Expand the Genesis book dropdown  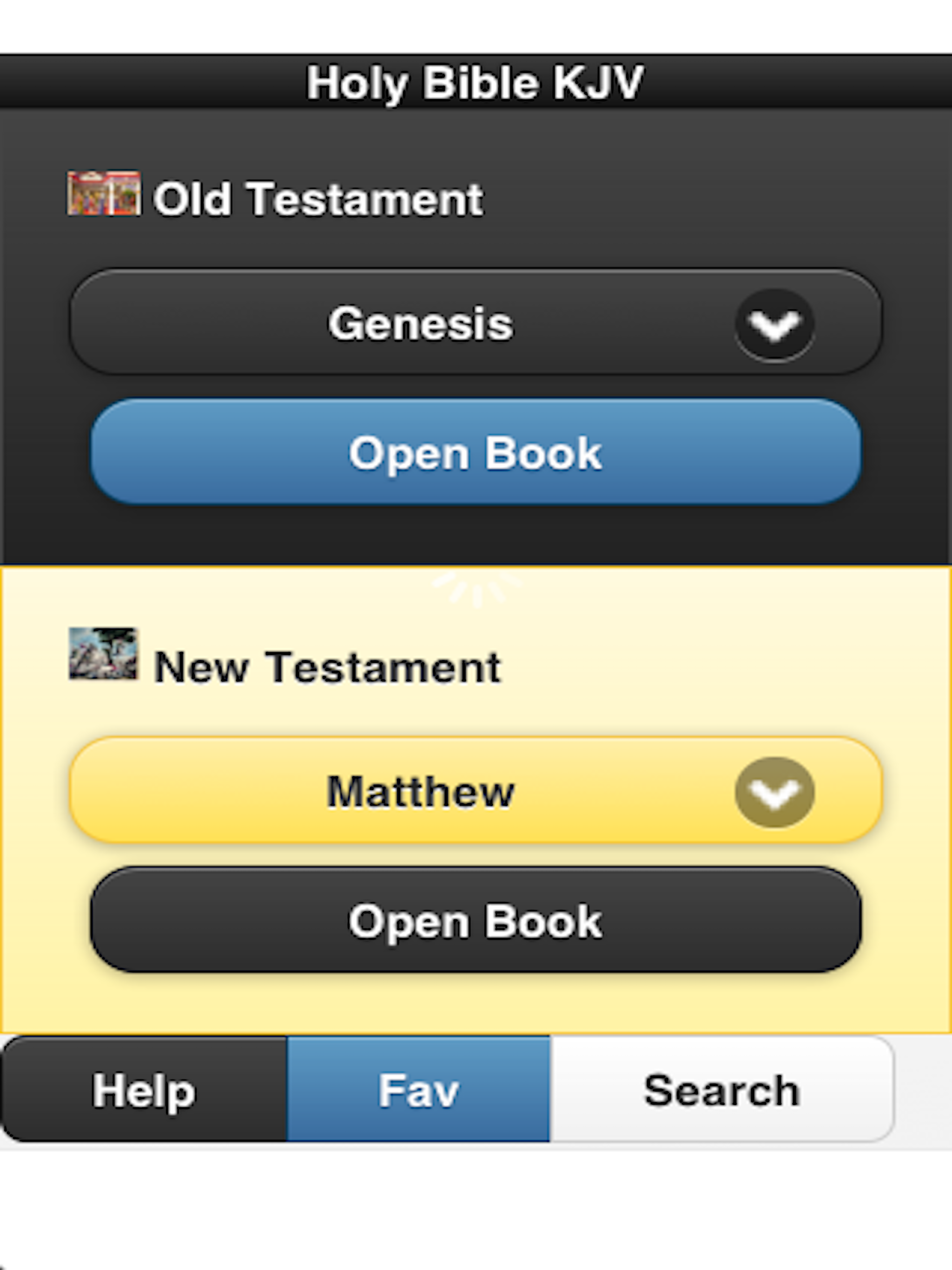(x=476, y=323)
